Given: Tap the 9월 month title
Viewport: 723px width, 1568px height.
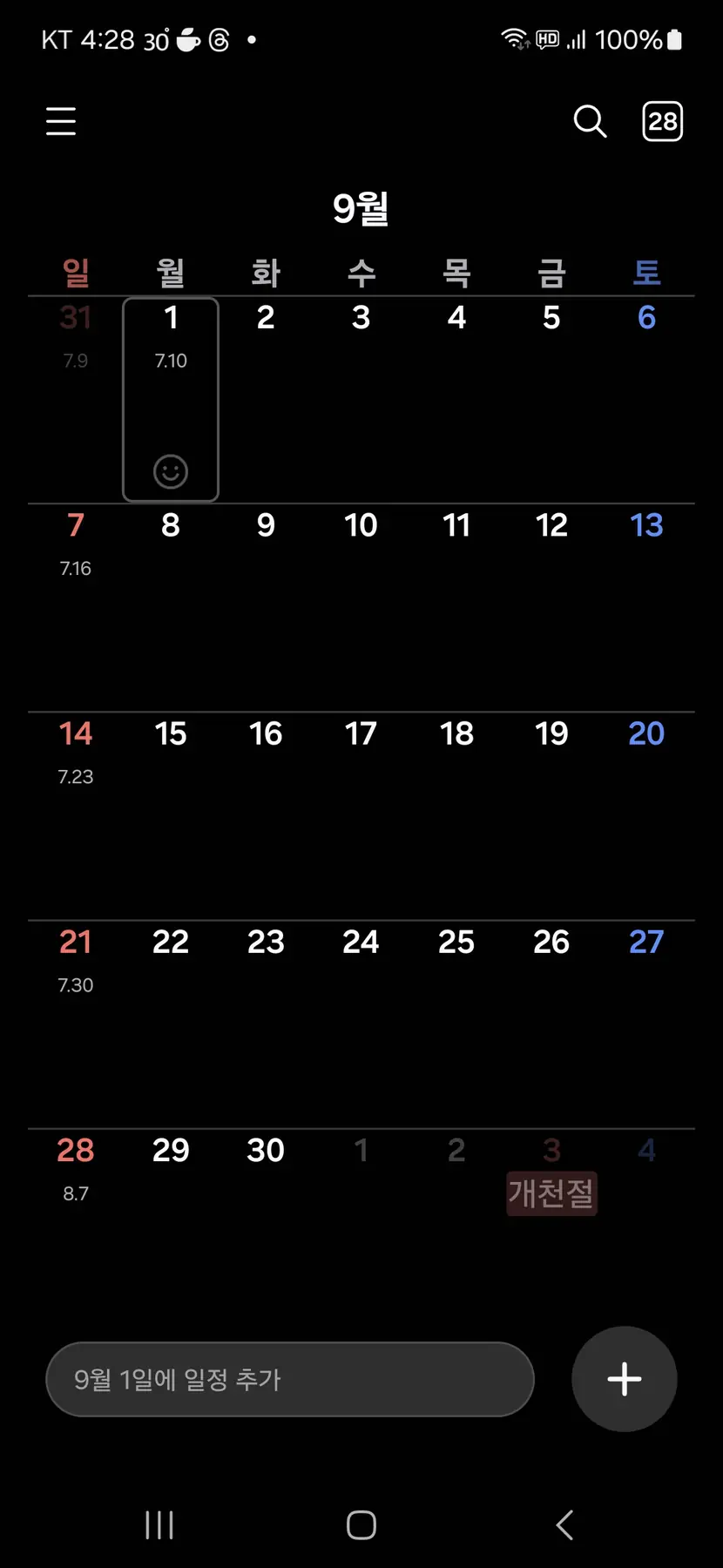Looking at the screenshot, I should pyautogui.click(x=361, y=209).
